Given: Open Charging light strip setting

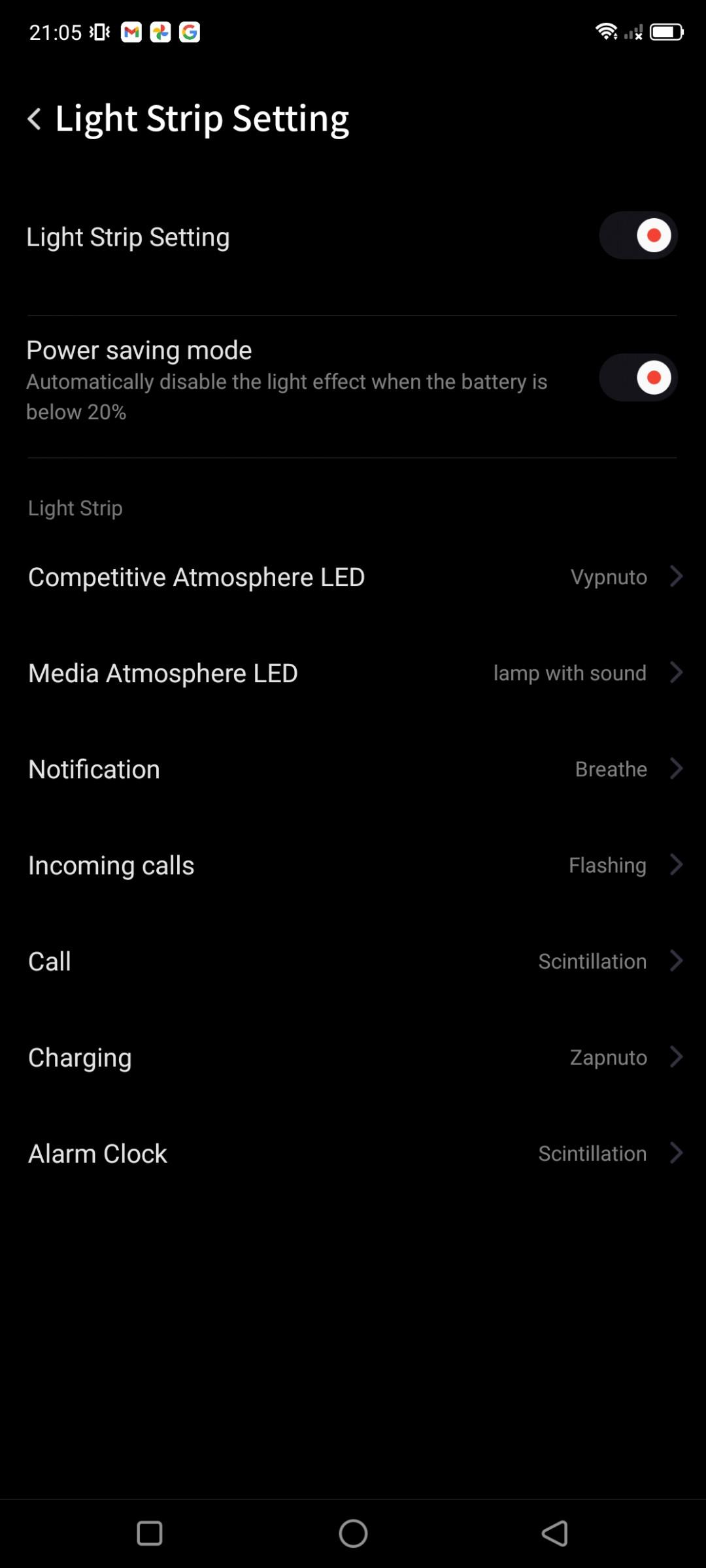Looking at the screenshot, I should click(x=353, y=1057).
